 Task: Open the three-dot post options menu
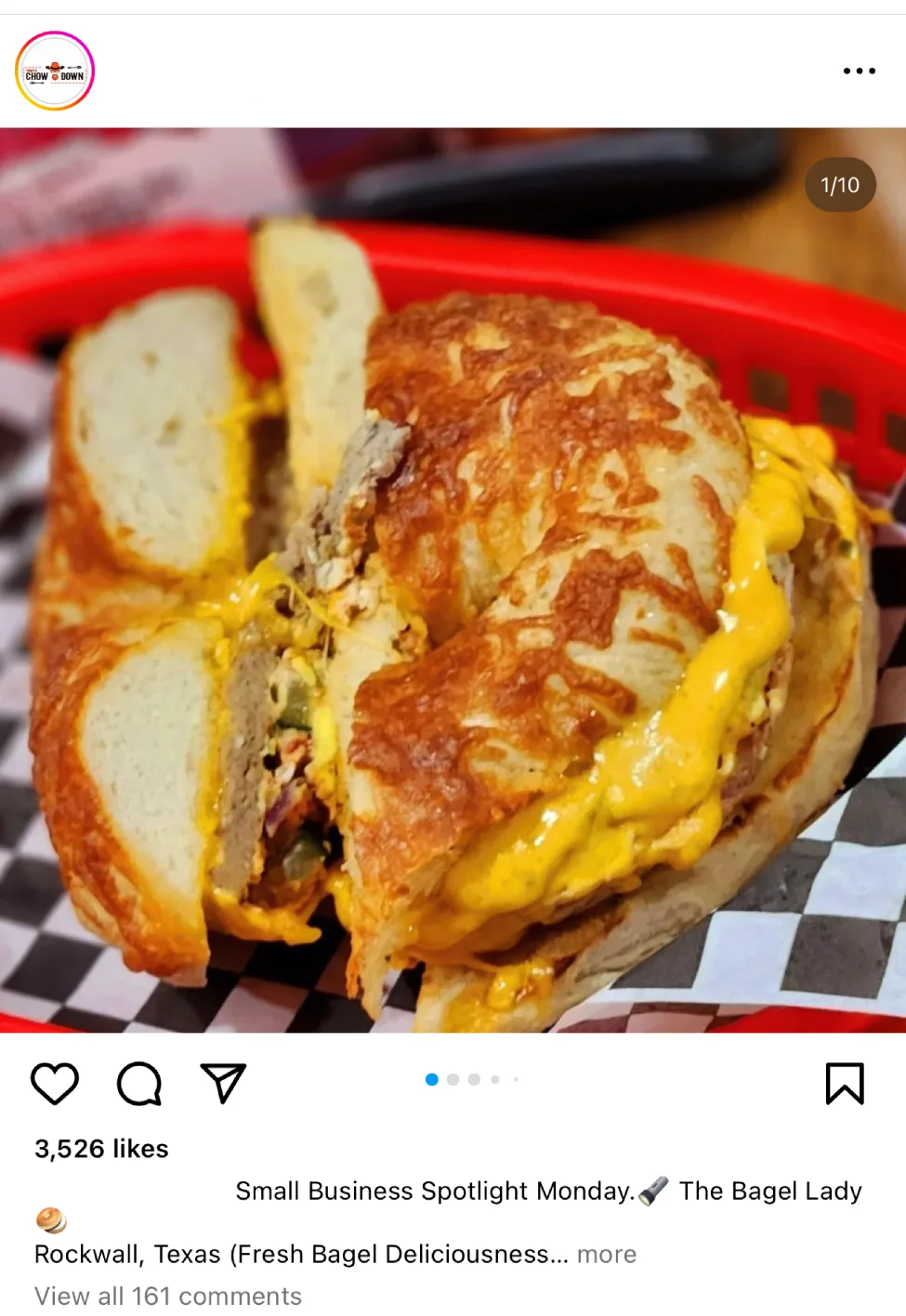(859, 72)
